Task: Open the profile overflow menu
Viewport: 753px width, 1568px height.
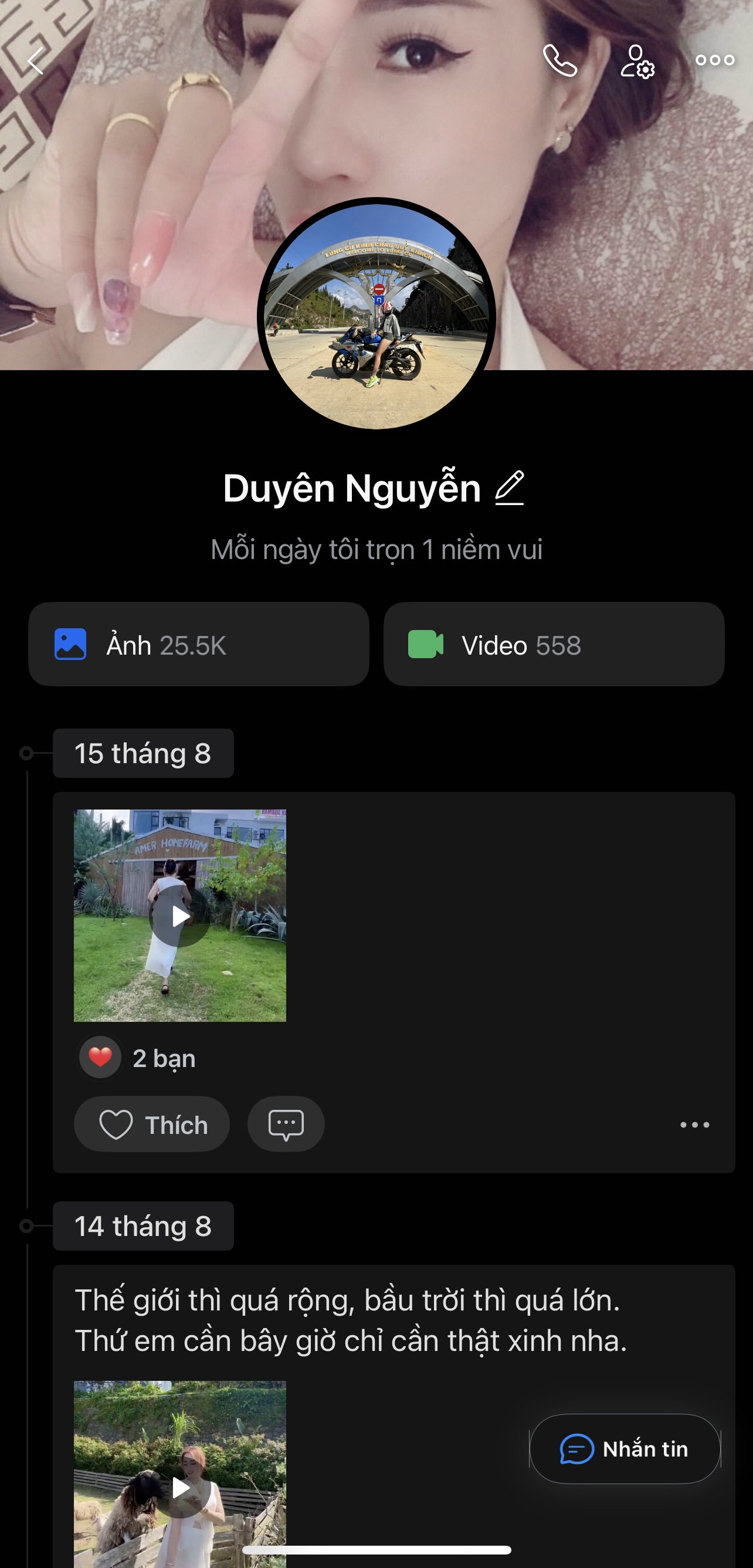Action: point(715,60)
